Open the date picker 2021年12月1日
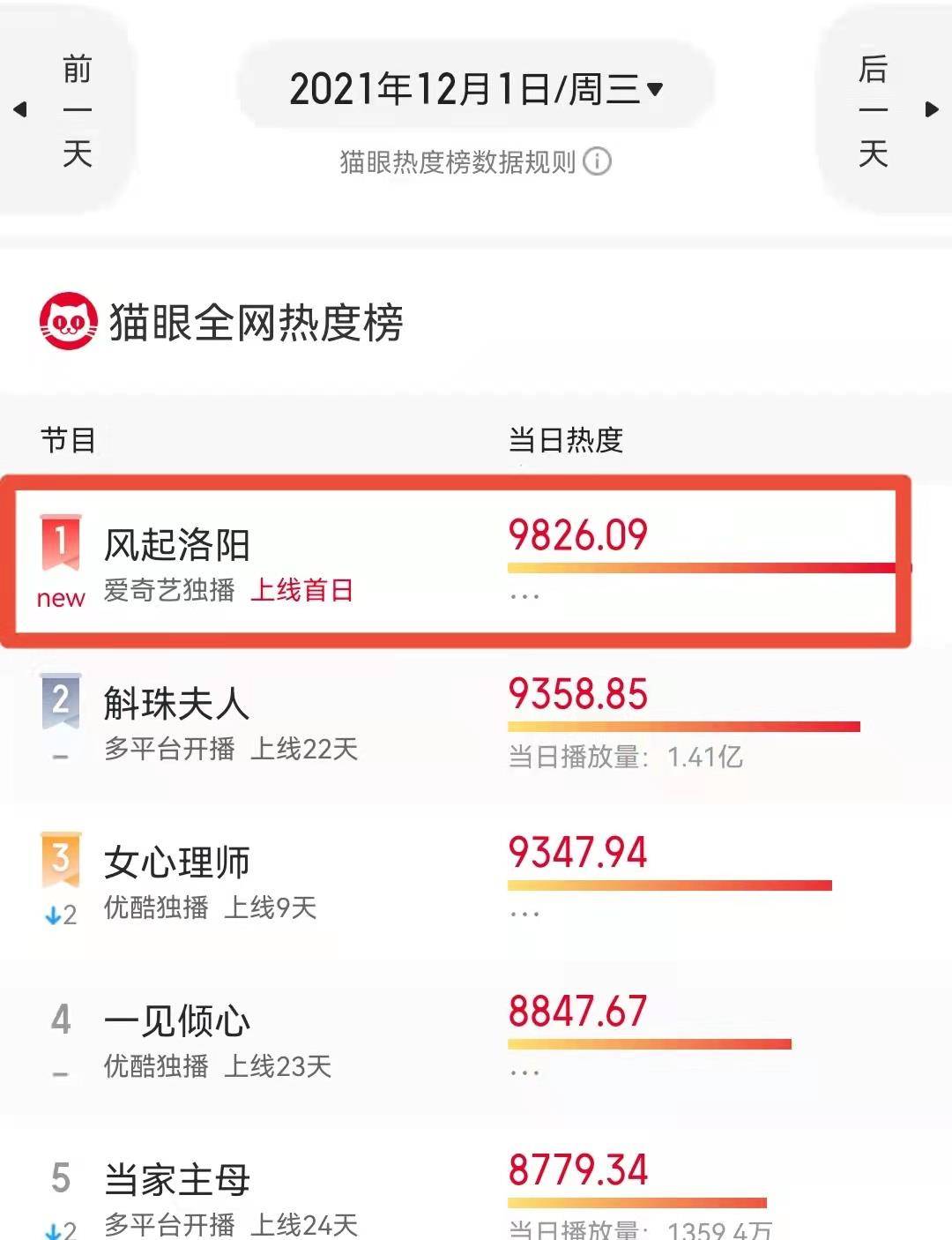The height and width of the screenshot is (1240, 952). pos(476,89)
